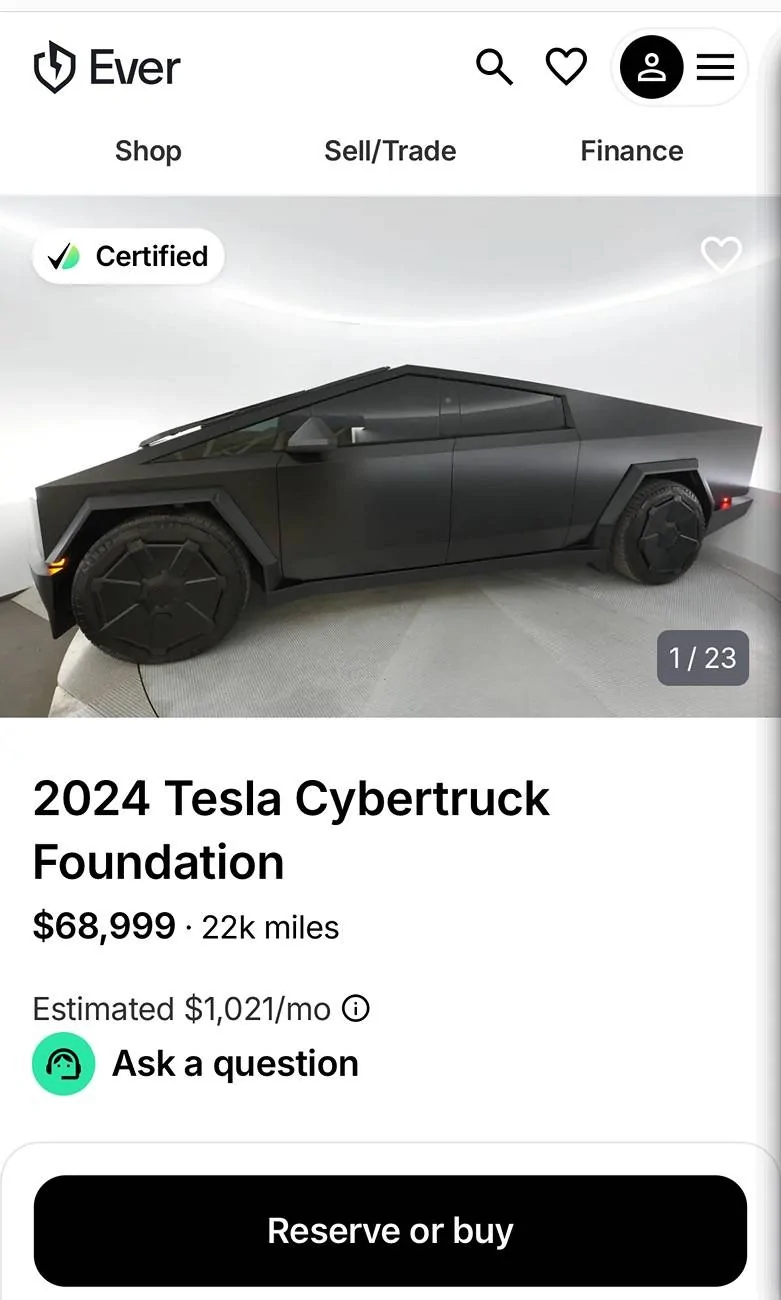Open the Finance tab

point(631,151)
